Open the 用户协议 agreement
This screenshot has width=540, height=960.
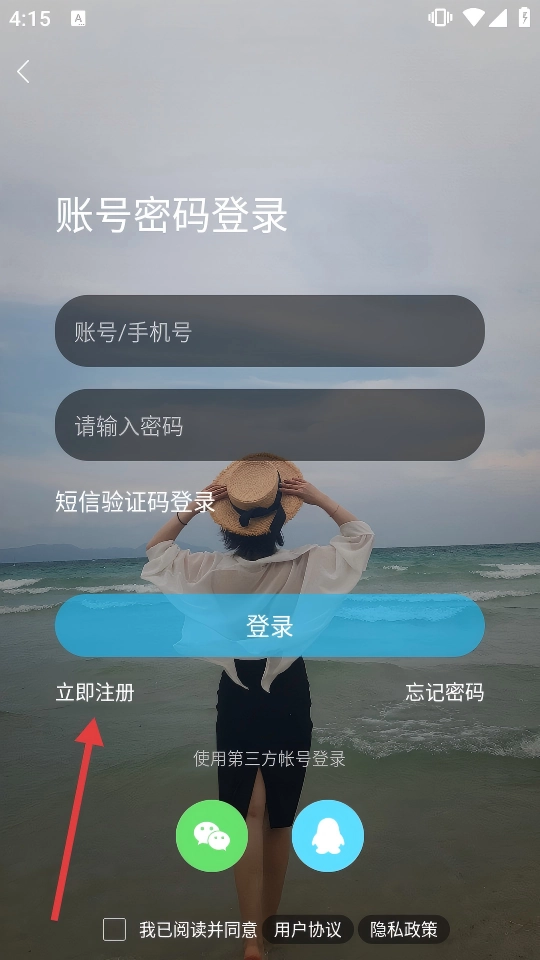pyautogui.click(x=308, y=929)
